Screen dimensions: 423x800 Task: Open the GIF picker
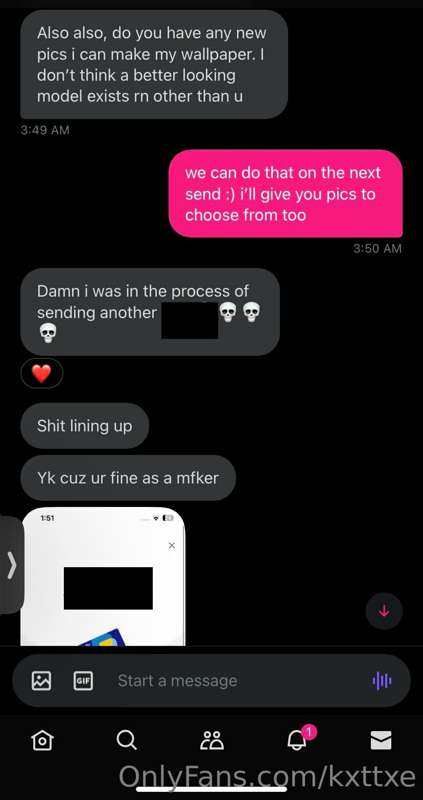click(x=83, y=681)
